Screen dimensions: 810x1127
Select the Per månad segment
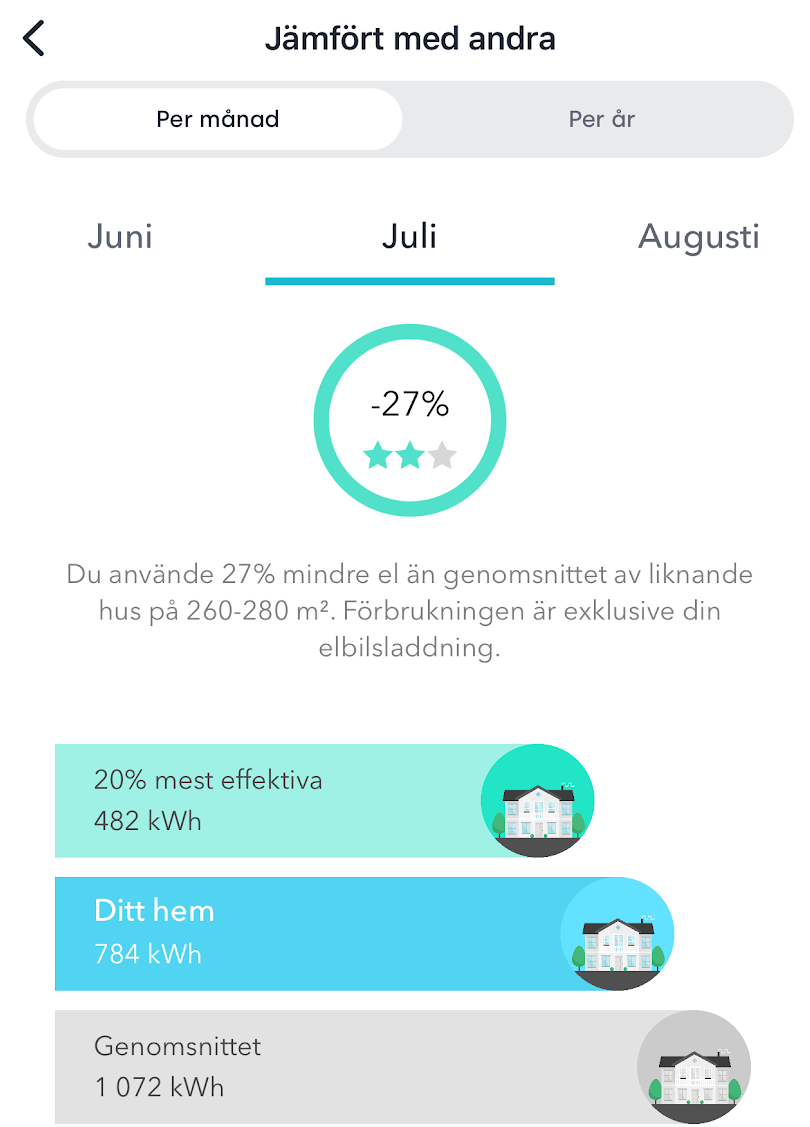pyautogui.click(x=217, y=119)
